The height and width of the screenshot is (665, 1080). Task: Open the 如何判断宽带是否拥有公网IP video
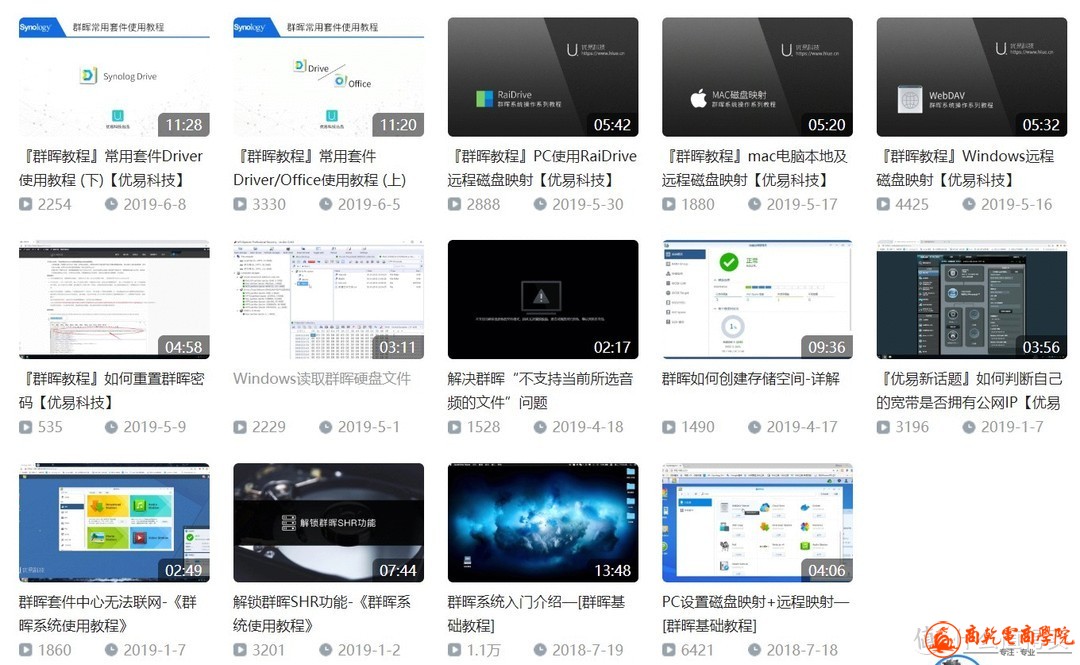point(971,299)
